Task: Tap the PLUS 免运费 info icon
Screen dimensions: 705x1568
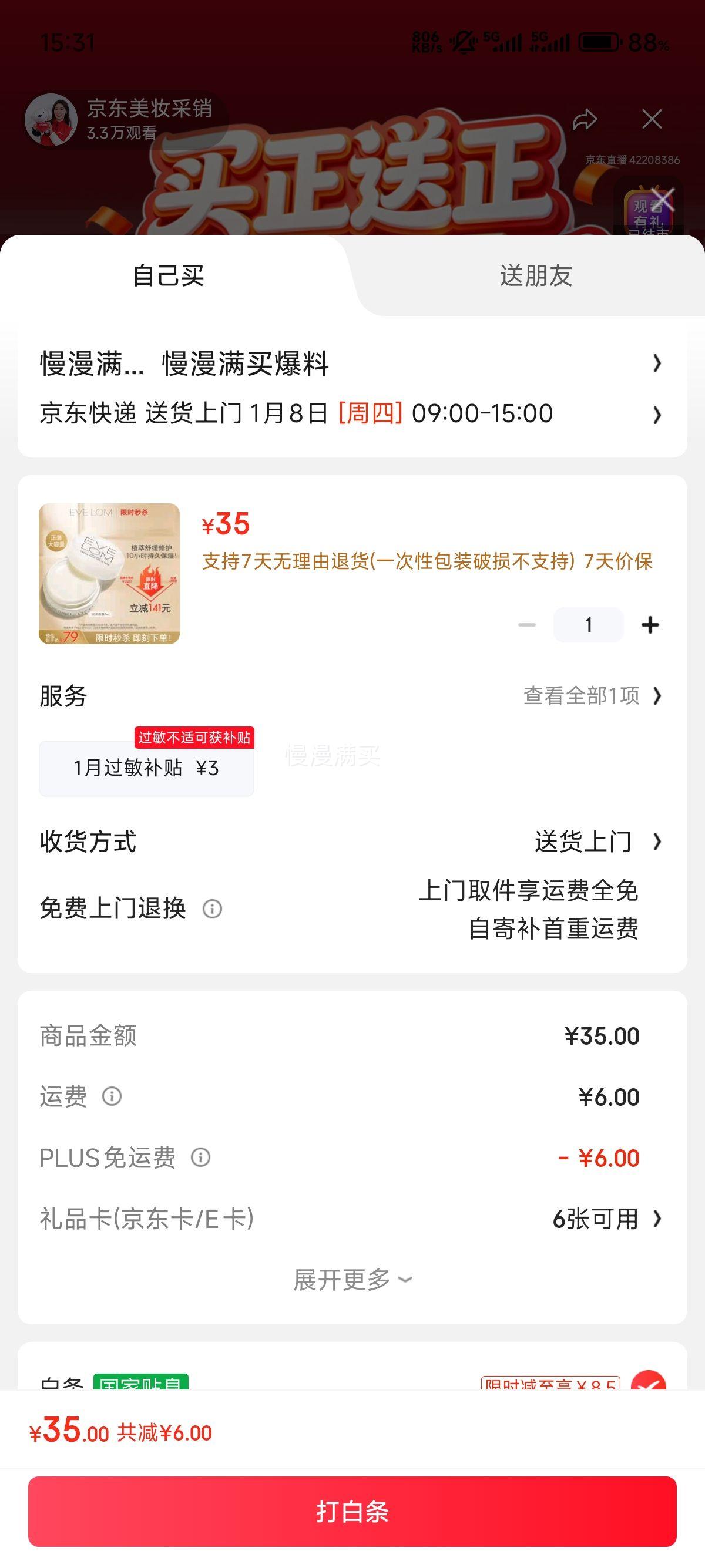Action: pos(201,1158)
